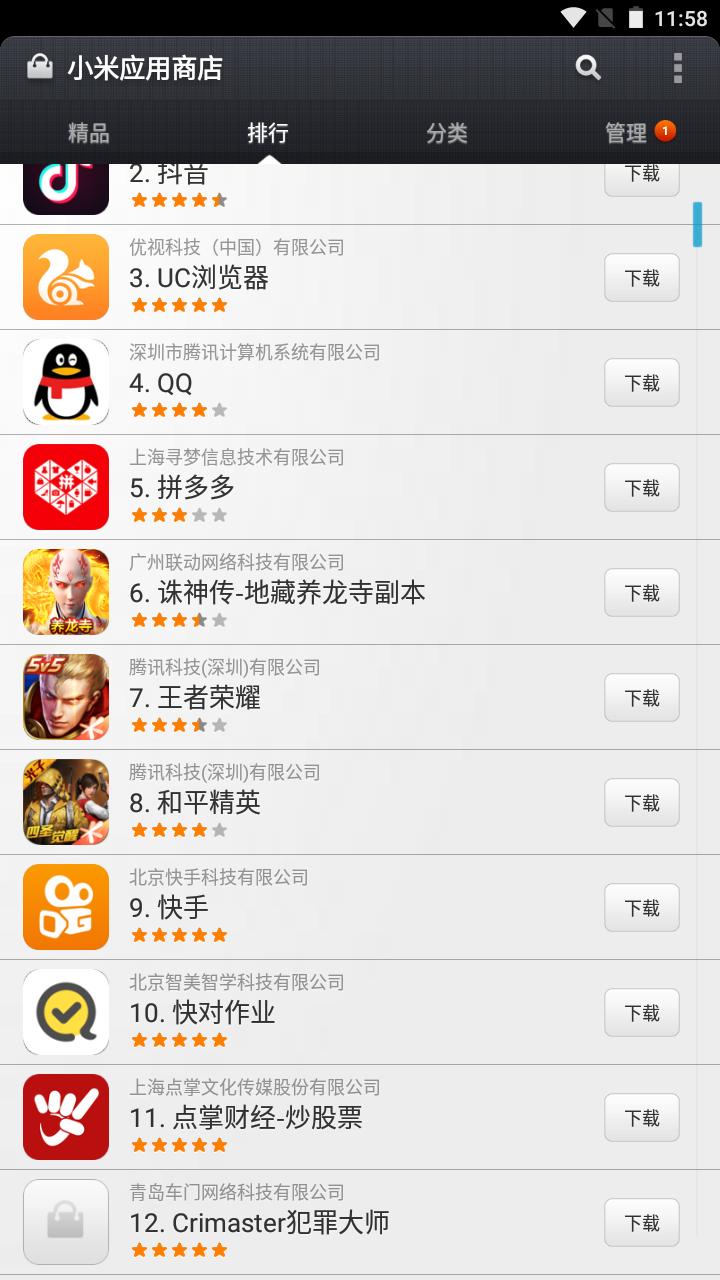Download UC浏览器
The height and width of the screenshot is (1280, 720).
[641, 278]
